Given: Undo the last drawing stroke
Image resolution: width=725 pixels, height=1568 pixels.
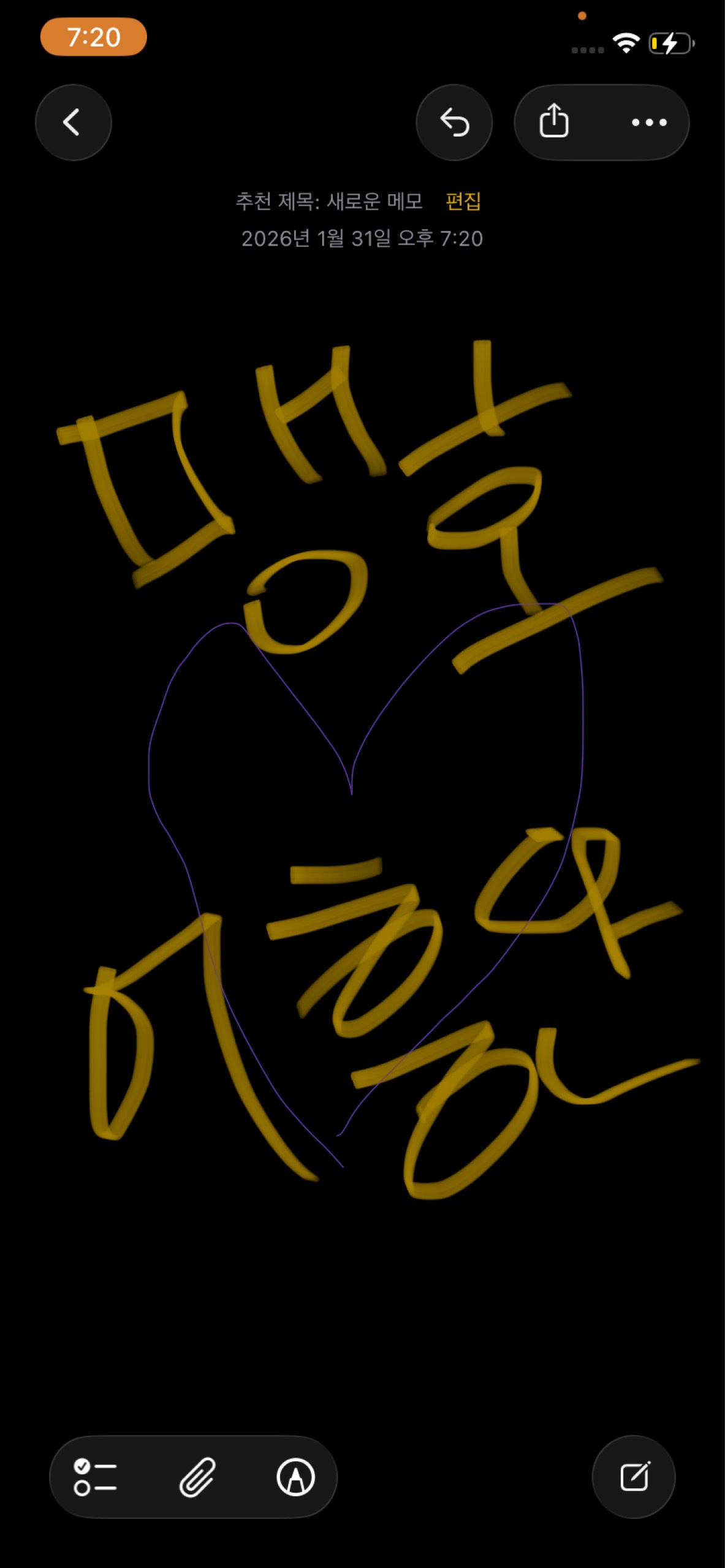Looking at the screenshot, I should click(x=454, y=123).
